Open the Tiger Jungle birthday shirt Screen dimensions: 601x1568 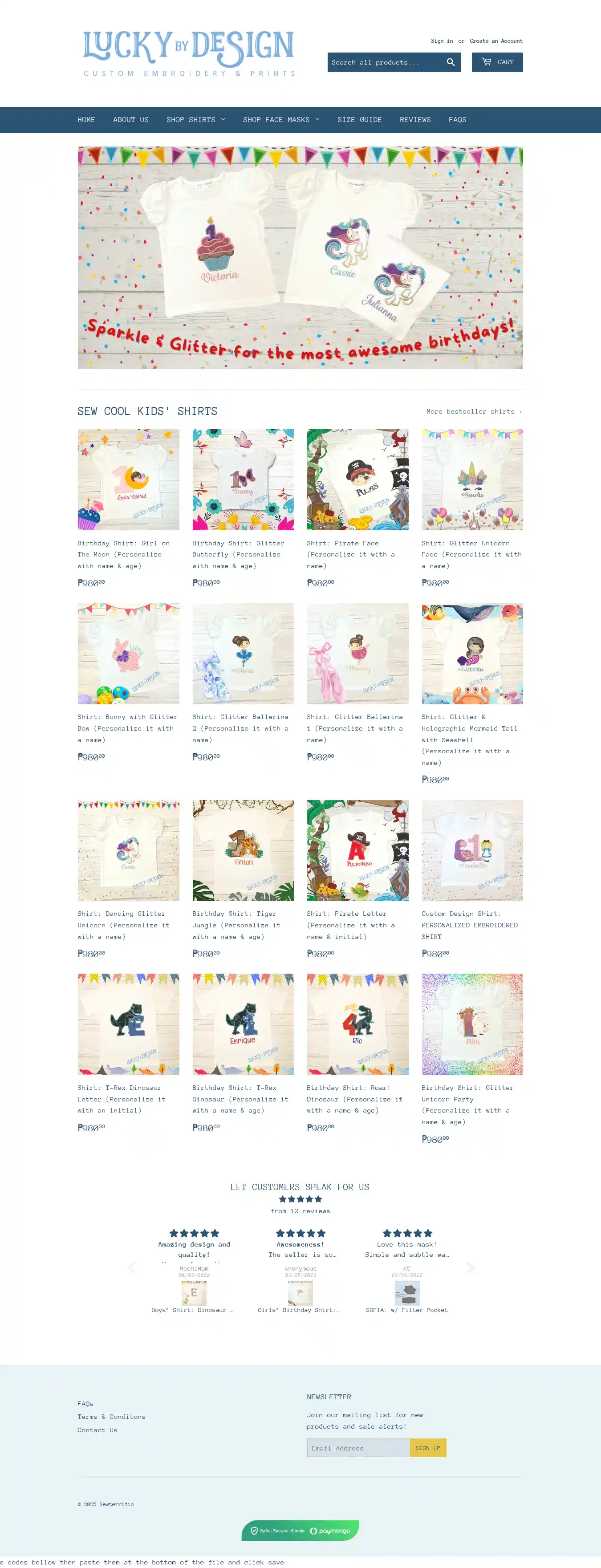pyautogui.click(x=243, y=850)
